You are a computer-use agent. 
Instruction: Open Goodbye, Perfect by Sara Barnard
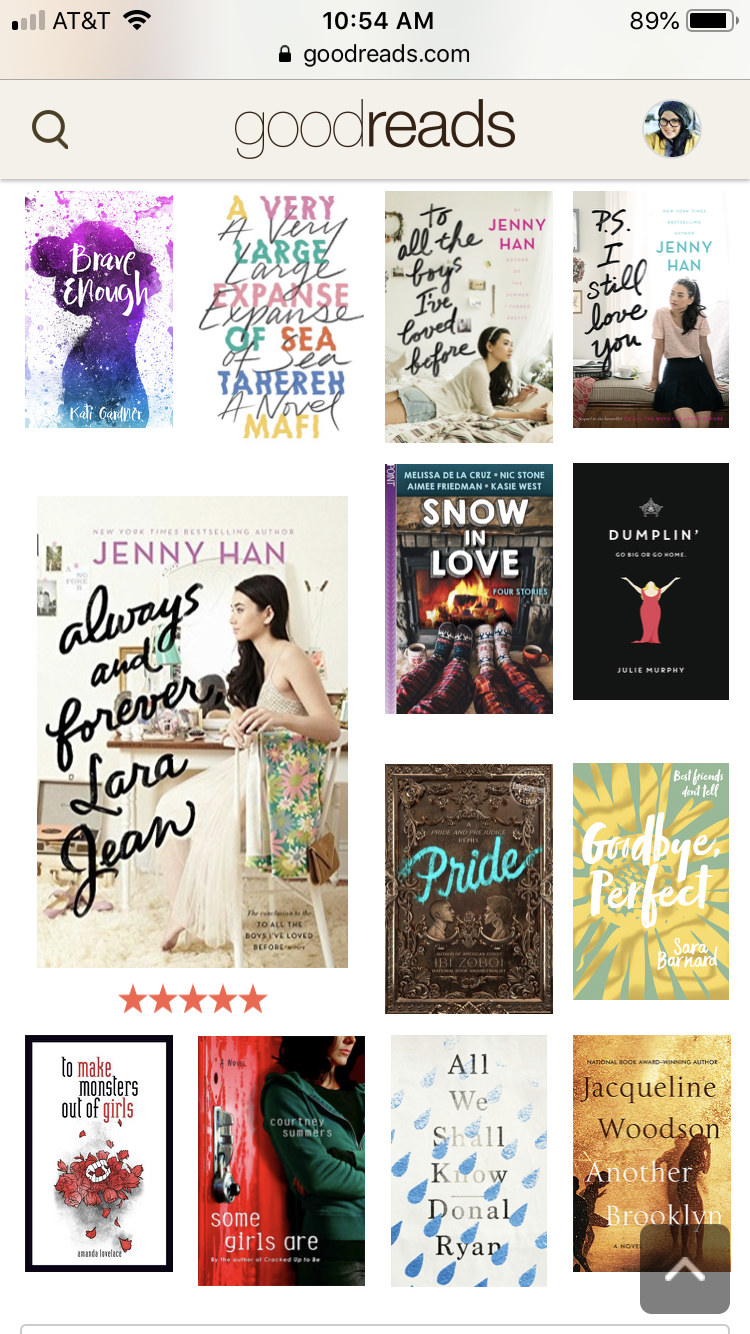tap(651, 881)
